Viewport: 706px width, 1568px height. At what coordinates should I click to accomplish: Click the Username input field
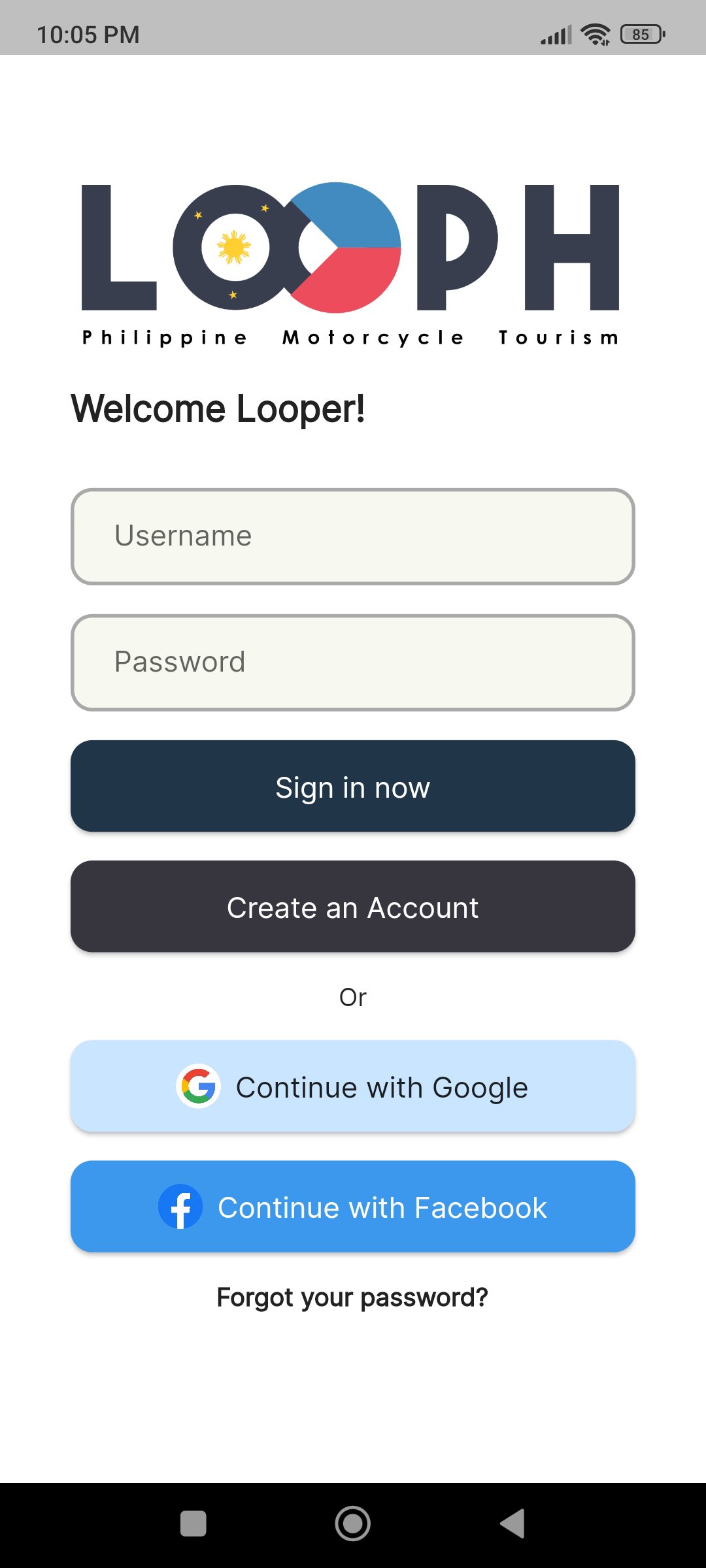click(353, 536)
